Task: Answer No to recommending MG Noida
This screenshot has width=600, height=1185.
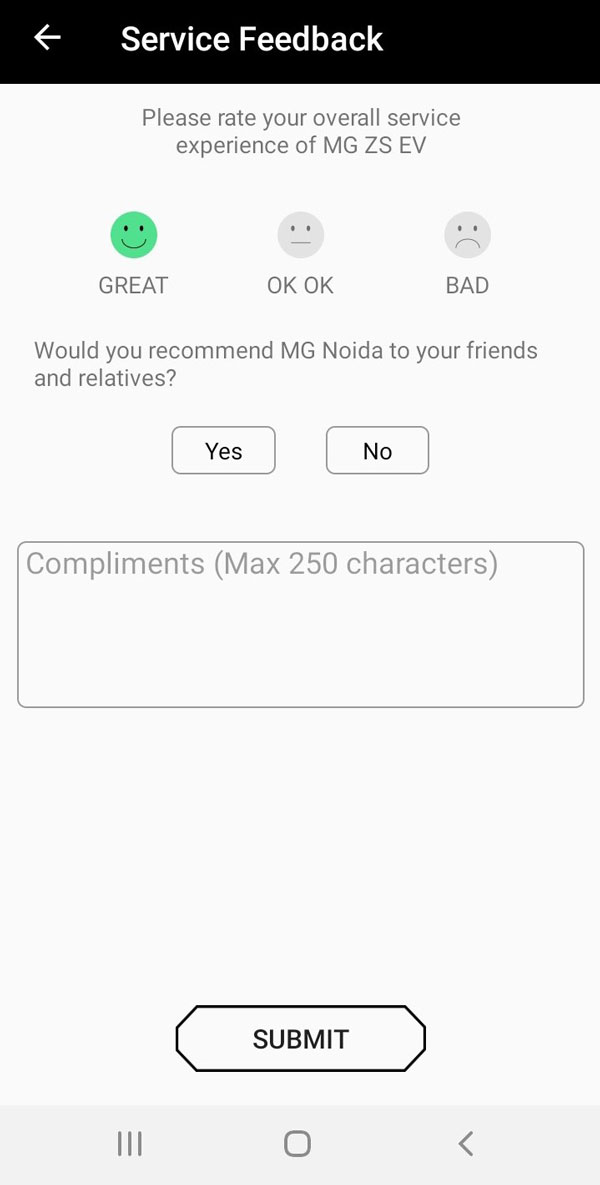Action: (377, 451)
